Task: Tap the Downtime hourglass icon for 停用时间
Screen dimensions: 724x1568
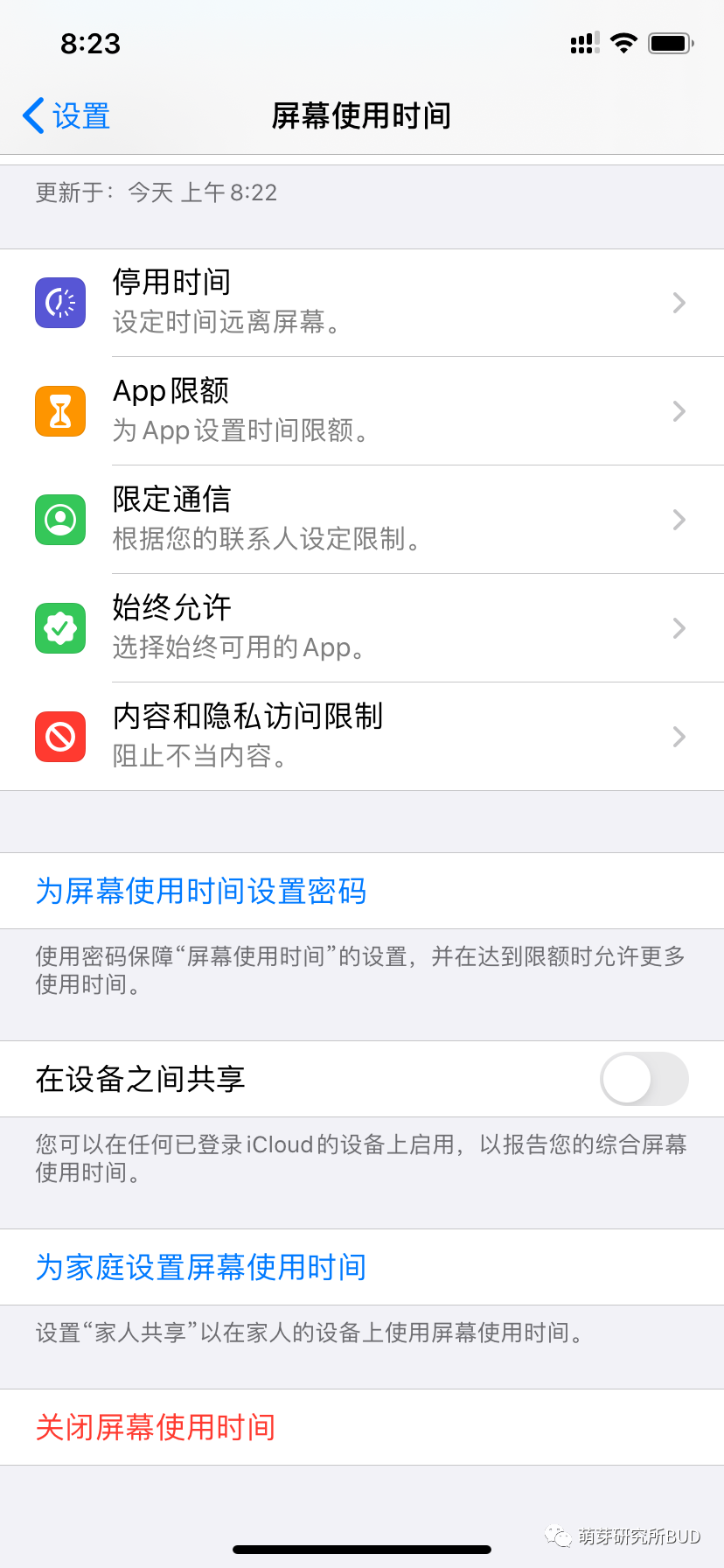Action: tap(59, 302)
